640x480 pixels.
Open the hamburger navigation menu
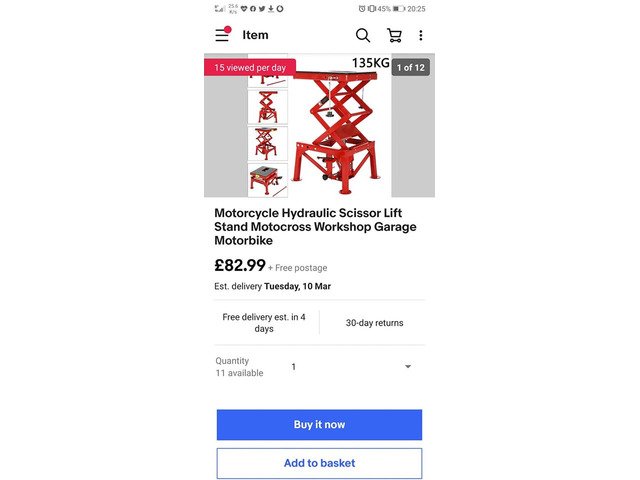222,35
